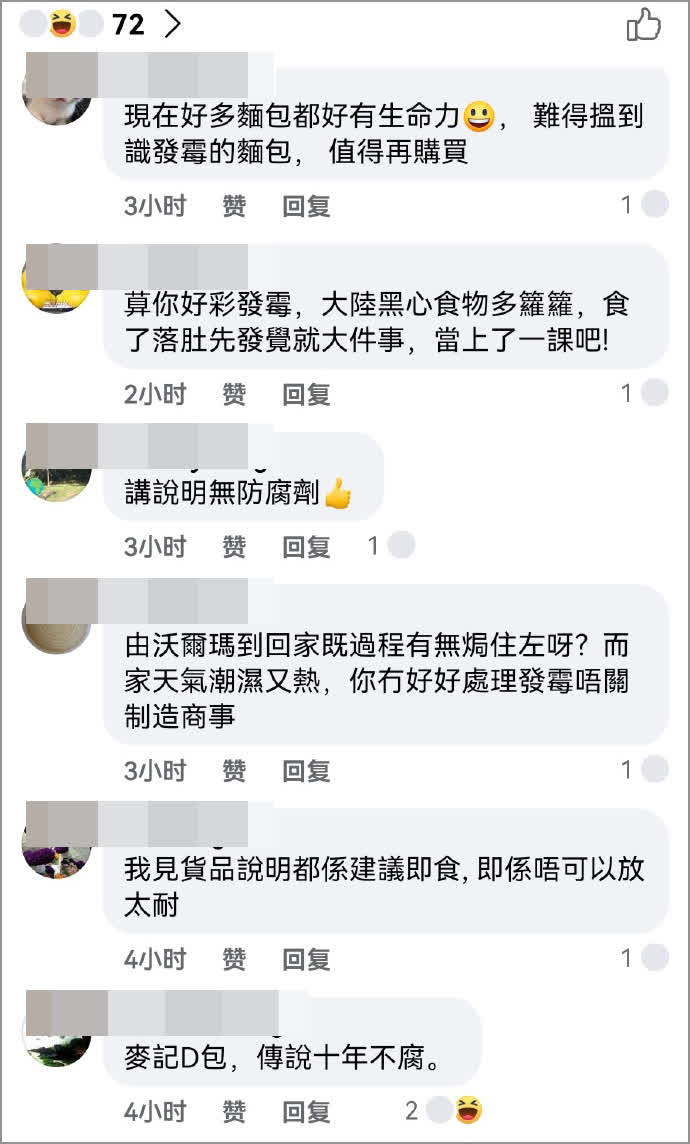This screenshot has width=690, height=1144.
Task: Give 赞 to the 沃爾瑪 comment
Action: pos(234,770)
